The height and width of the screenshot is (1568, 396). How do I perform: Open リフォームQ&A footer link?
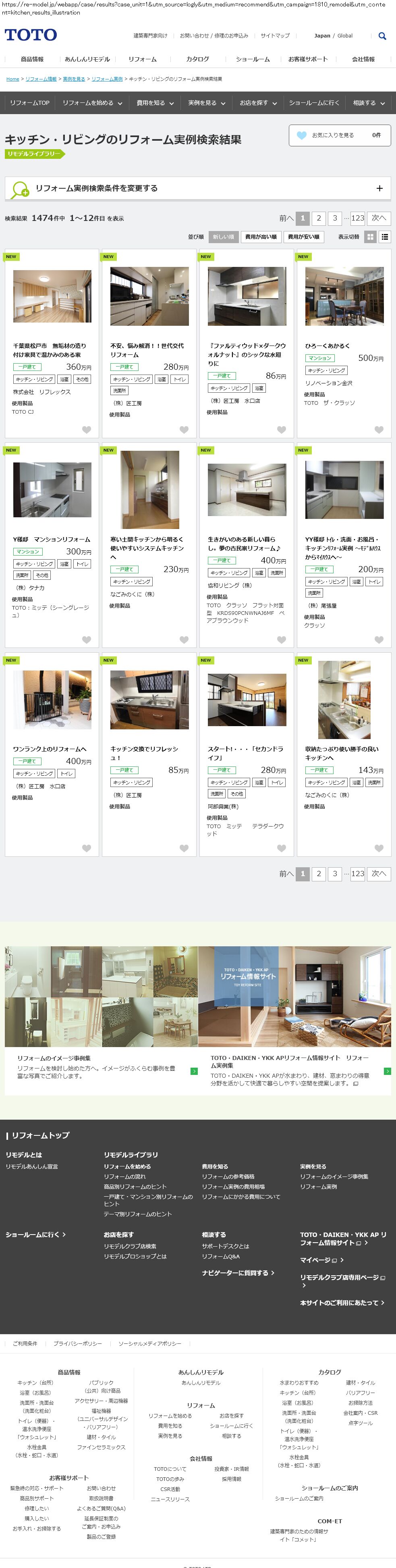point(220,1256)
